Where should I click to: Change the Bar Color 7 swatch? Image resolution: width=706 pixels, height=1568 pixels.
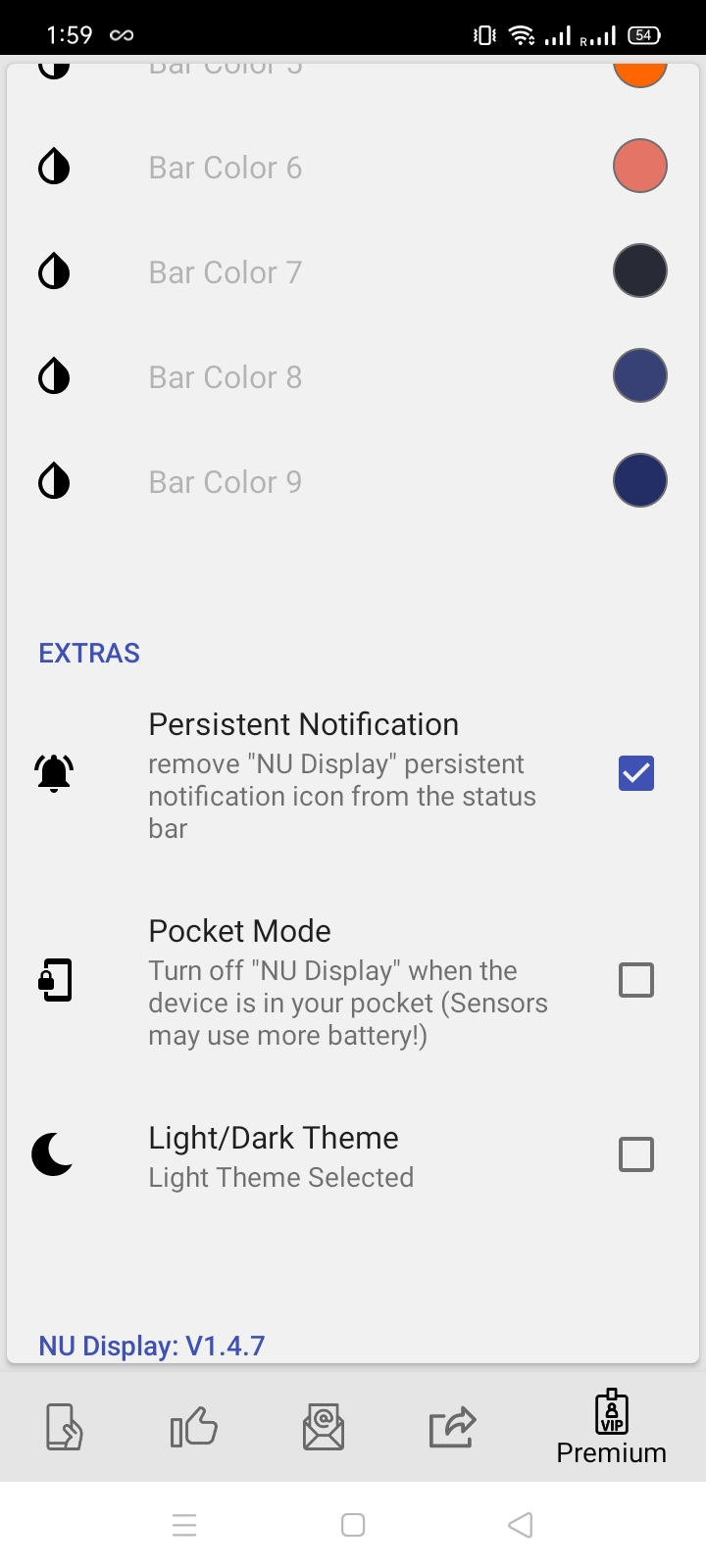click(639, 271)
